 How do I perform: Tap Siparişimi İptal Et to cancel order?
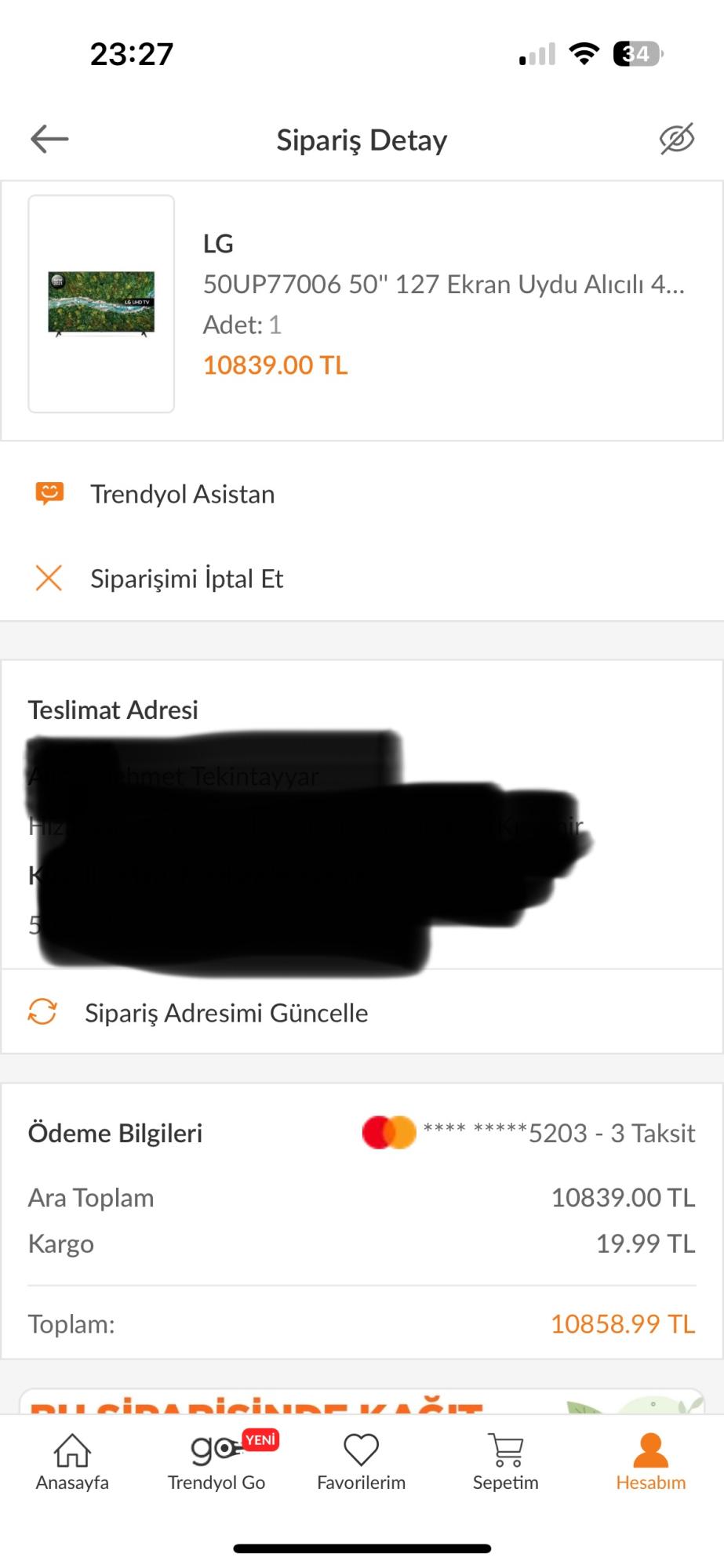pos(187,578)
